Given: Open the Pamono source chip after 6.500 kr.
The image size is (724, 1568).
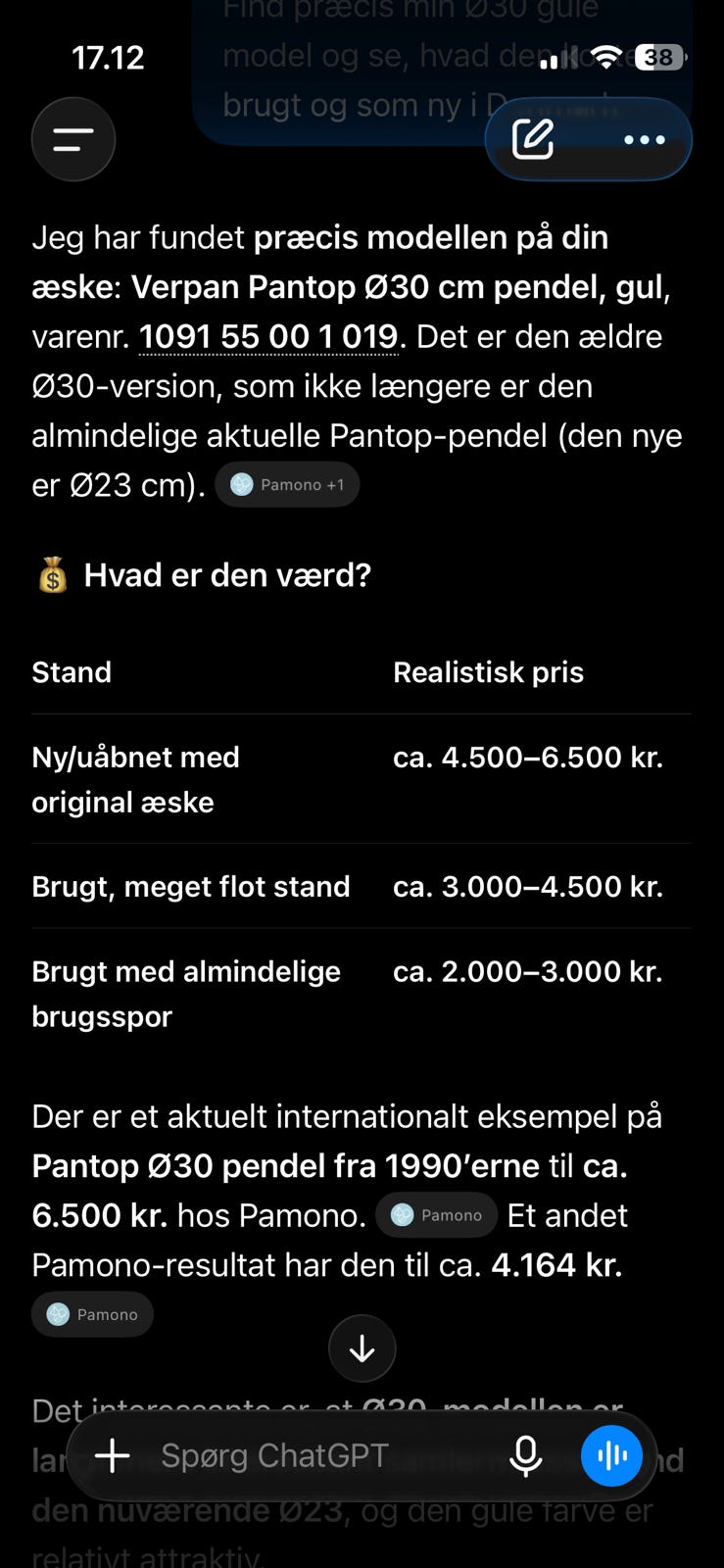Looking at the screenshot, I should (x=436, y=1215).
